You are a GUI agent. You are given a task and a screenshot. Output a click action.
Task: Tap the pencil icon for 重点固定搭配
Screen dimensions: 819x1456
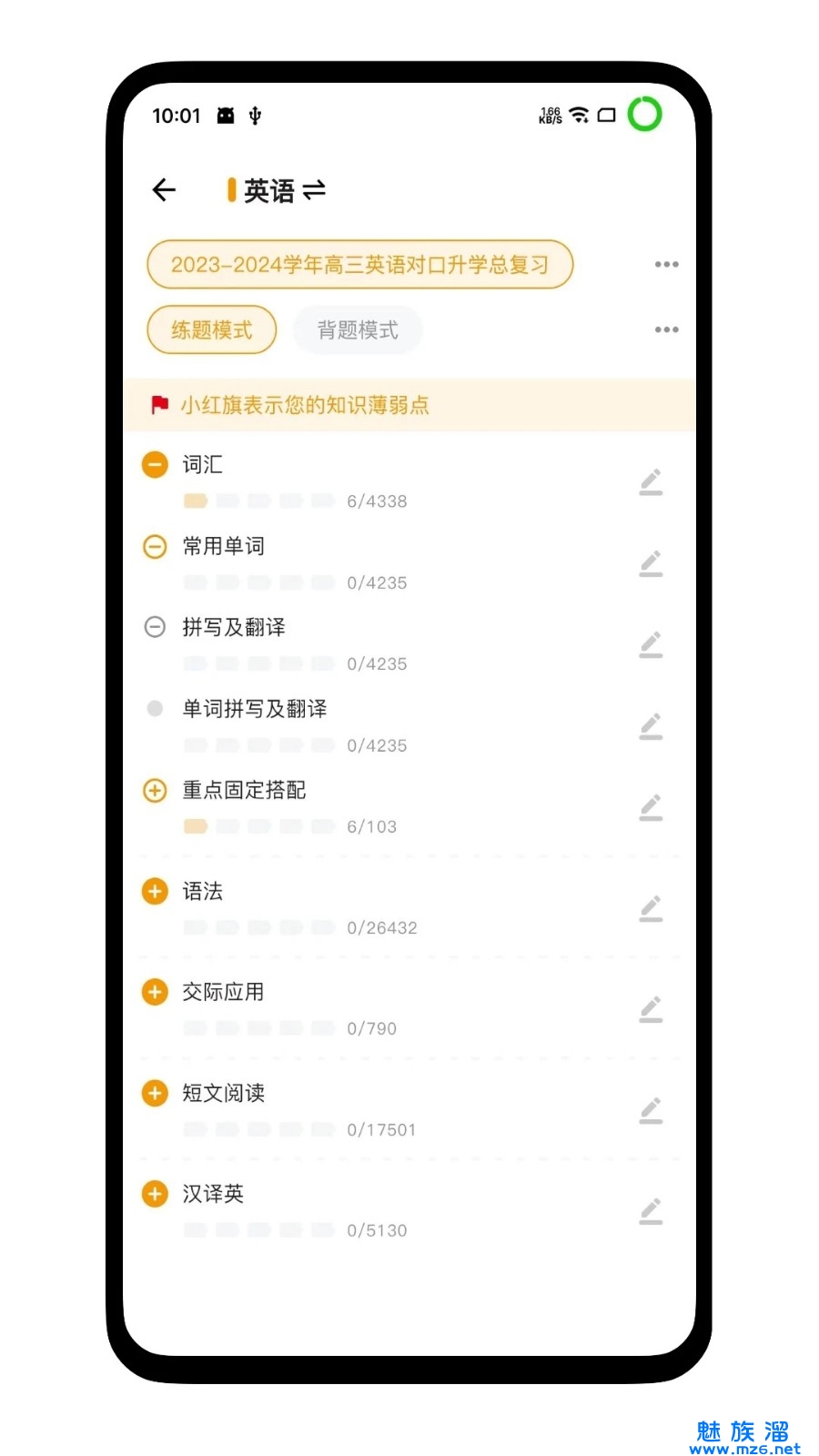651,808
